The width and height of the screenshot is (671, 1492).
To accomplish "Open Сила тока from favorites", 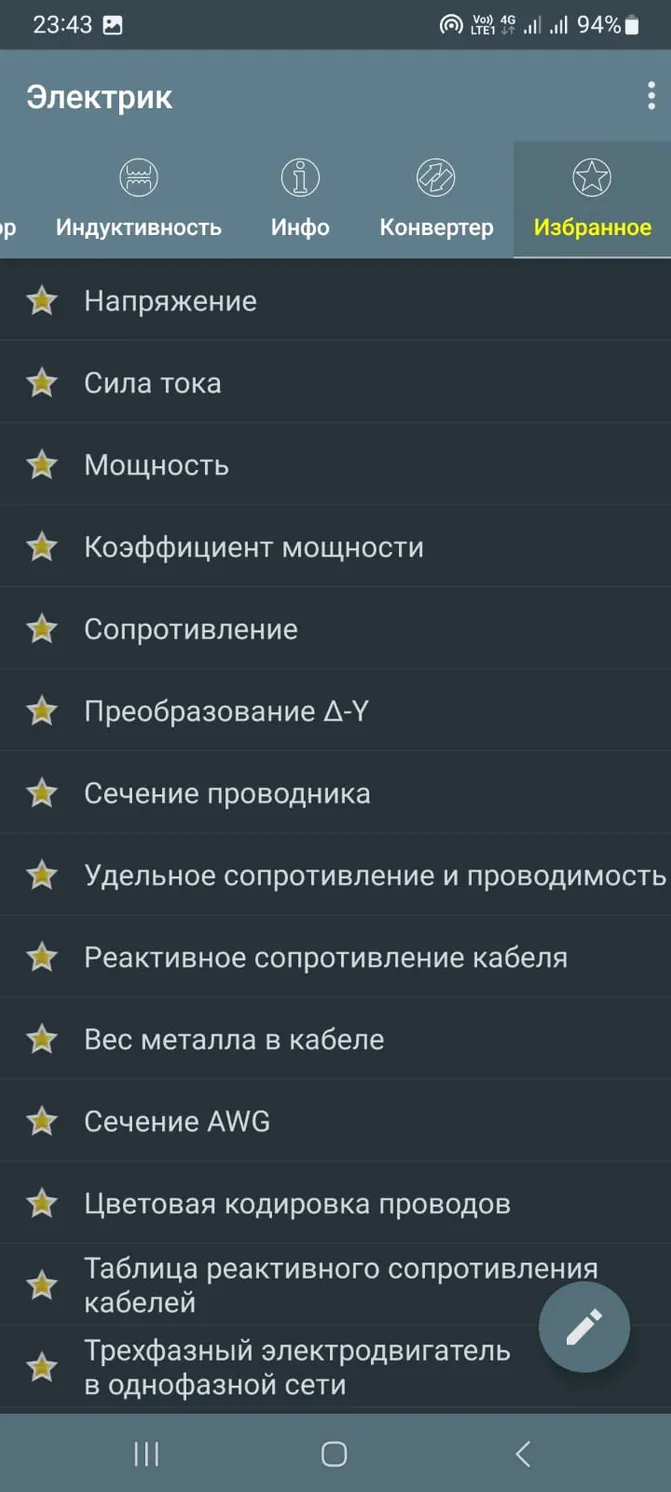I will [335, 382].
